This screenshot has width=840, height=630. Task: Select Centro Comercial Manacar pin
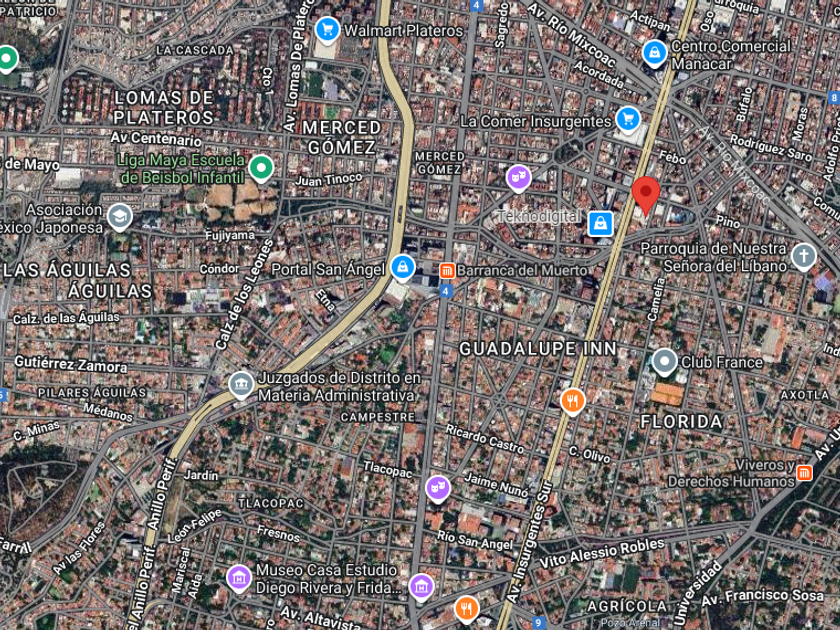(654, 53)
